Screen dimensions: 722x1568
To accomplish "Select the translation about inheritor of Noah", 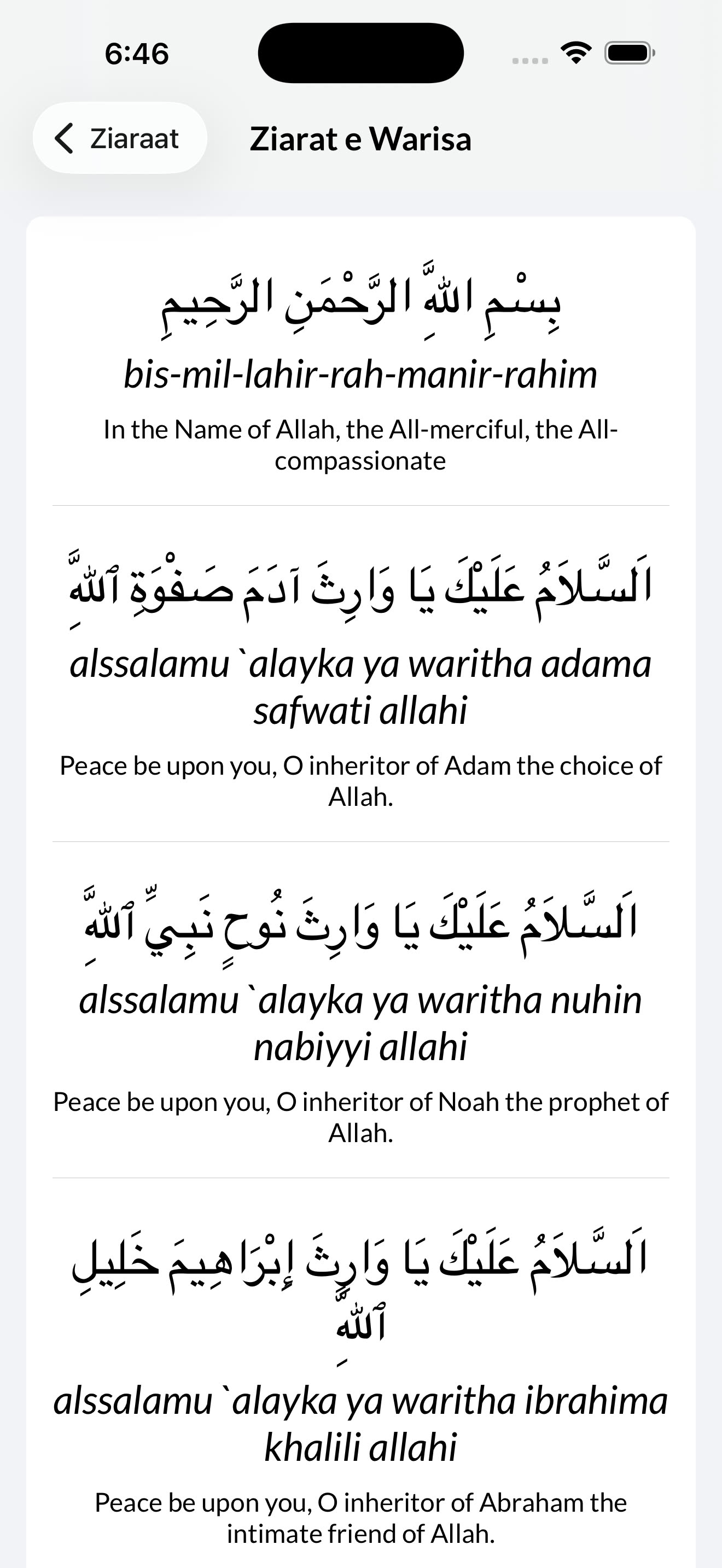I will [360, 1117].
